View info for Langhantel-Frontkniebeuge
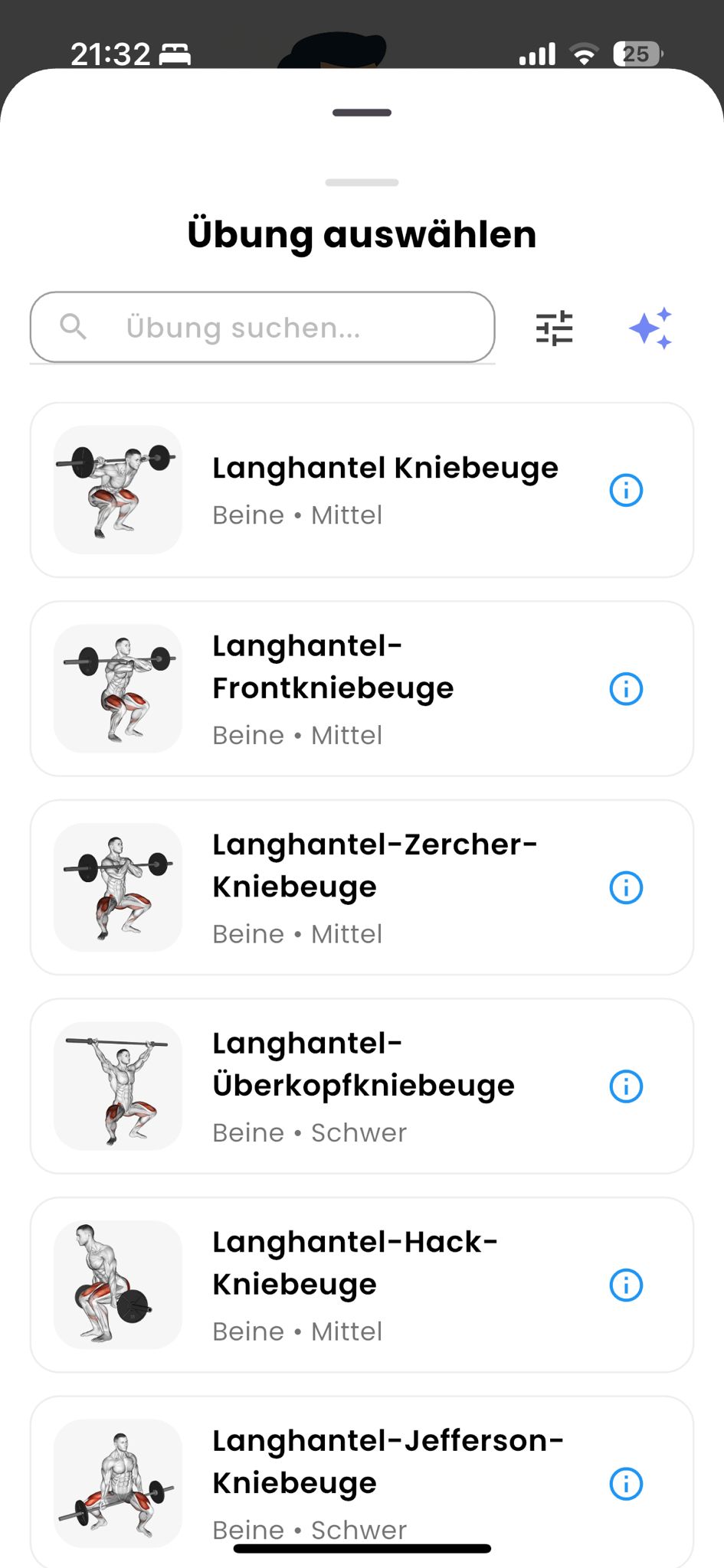Screen dimensions: 724x1568 tap(626, 689)
